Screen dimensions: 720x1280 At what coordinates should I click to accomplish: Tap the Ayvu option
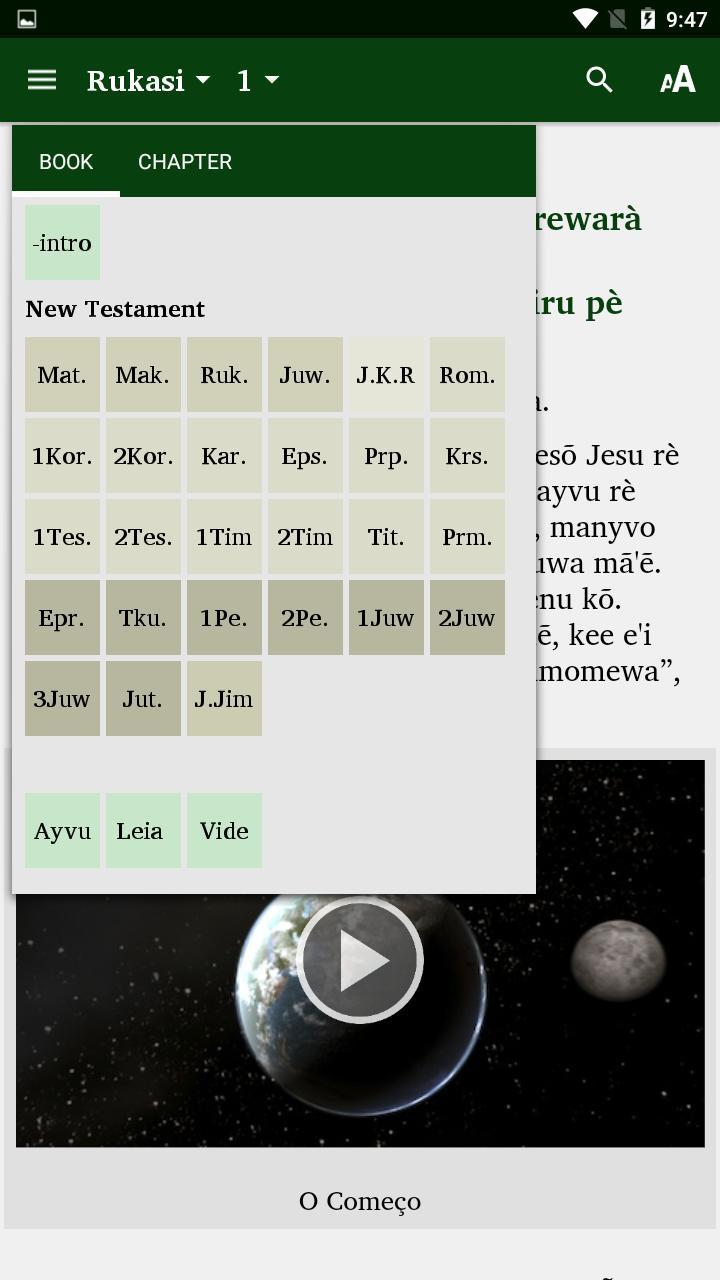(x=62, y=830)
